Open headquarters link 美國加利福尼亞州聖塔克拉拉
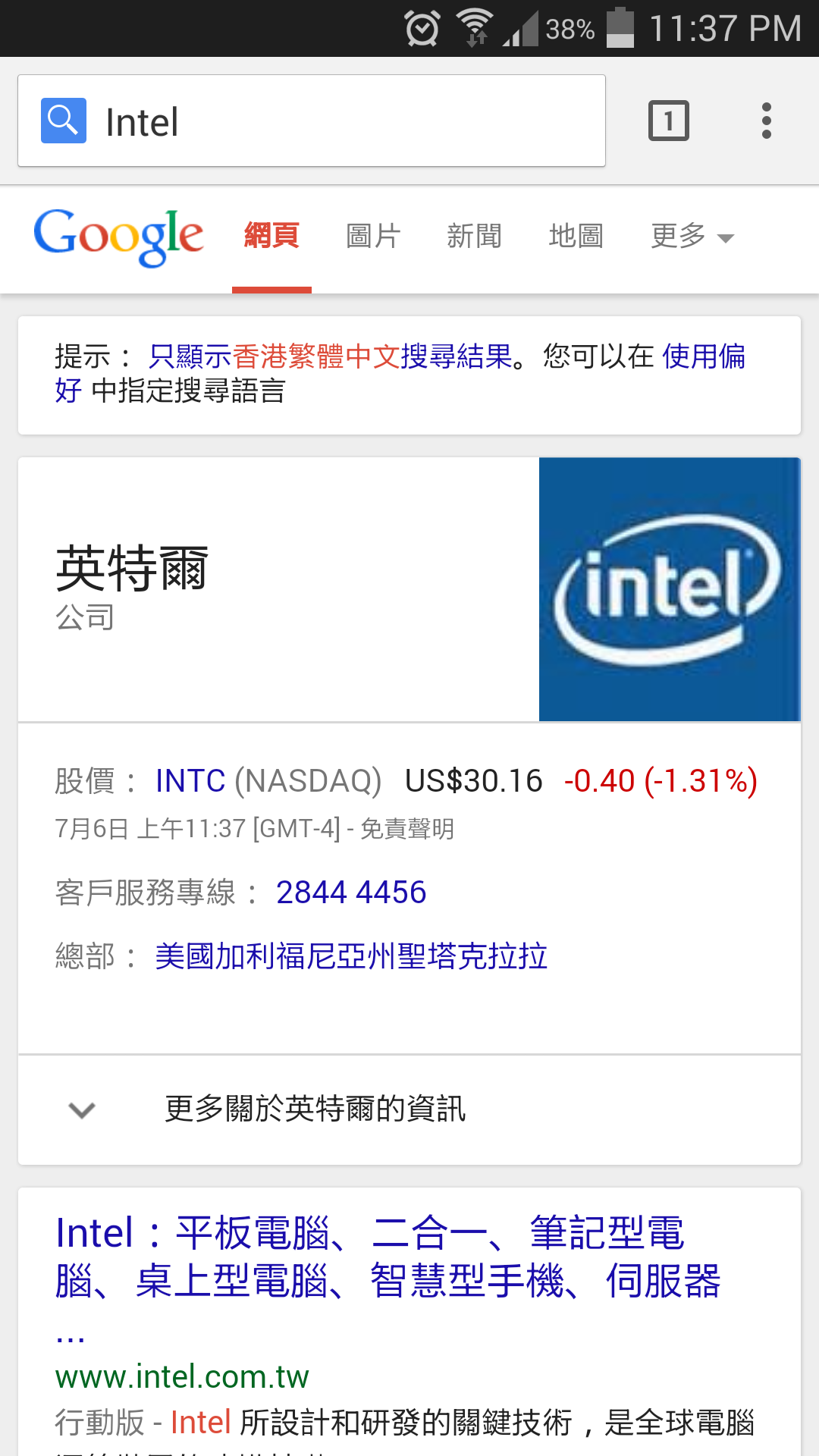Viewport: 819px width, 1456px height. (351, 956)
